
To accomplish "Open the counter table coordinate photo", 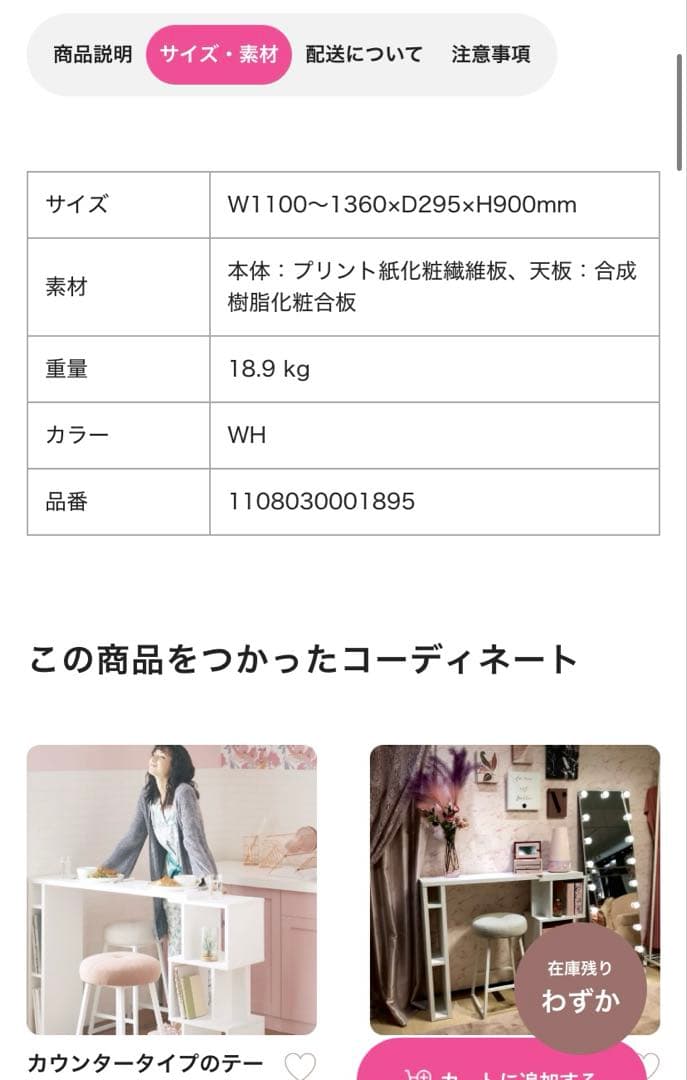I will point(171,889).
